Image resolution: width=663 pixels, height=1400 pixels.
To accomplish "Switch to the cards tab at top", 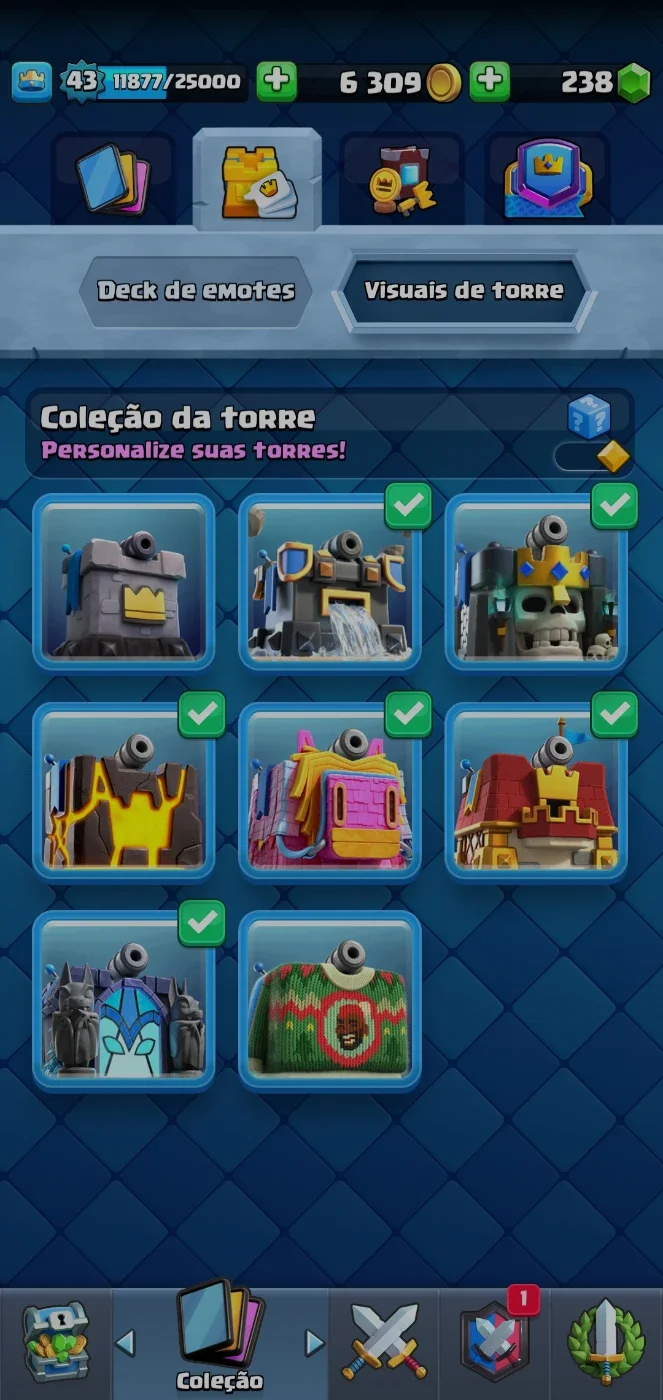I will point(112,180).
